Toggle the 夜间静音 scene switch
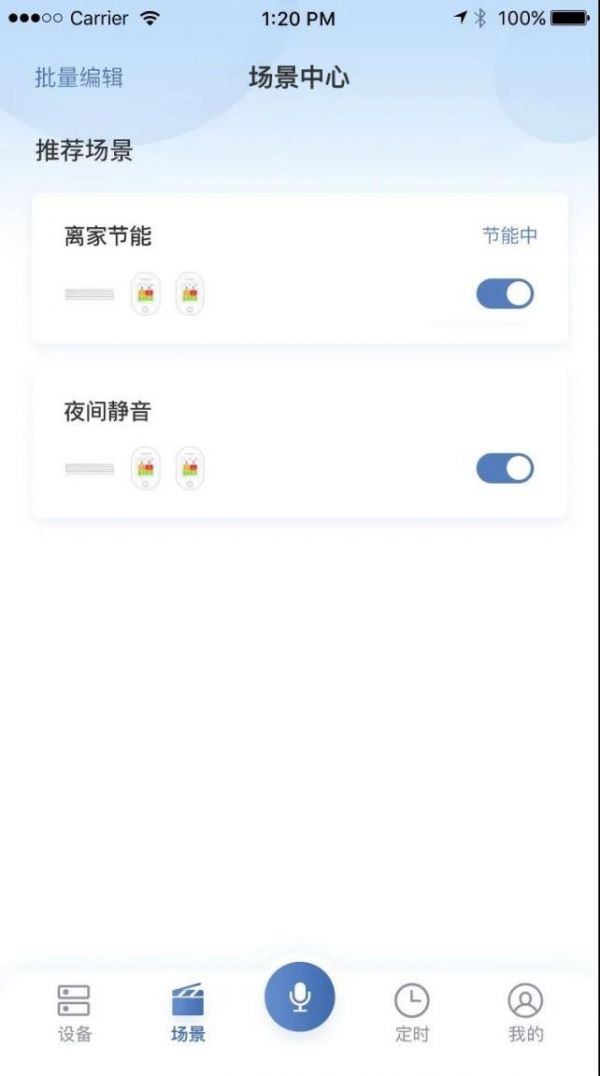Screen dimensions: 600x1076 pyautogui.click(x=505, y=468)
